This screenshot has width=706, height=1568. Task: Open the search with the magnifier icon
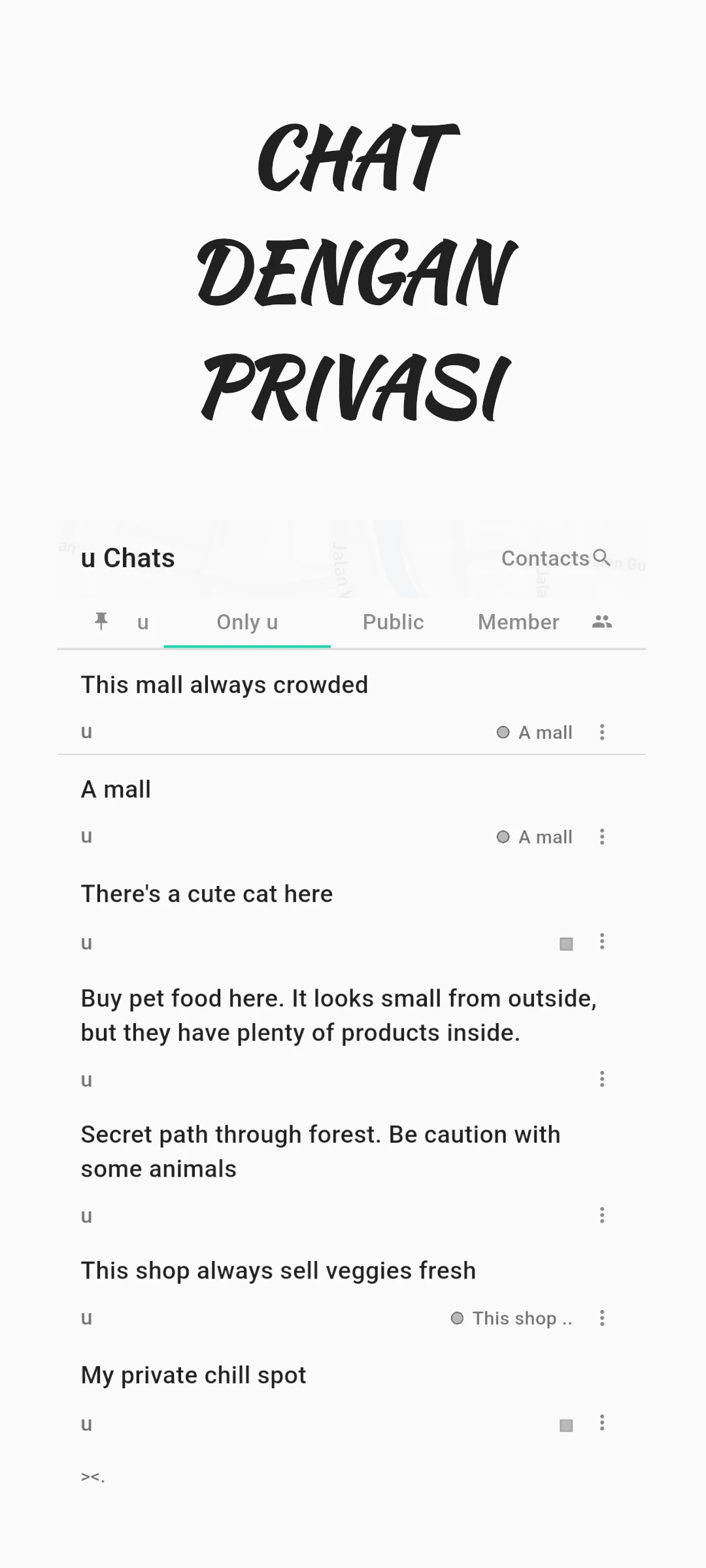click(x=602, y=559)
